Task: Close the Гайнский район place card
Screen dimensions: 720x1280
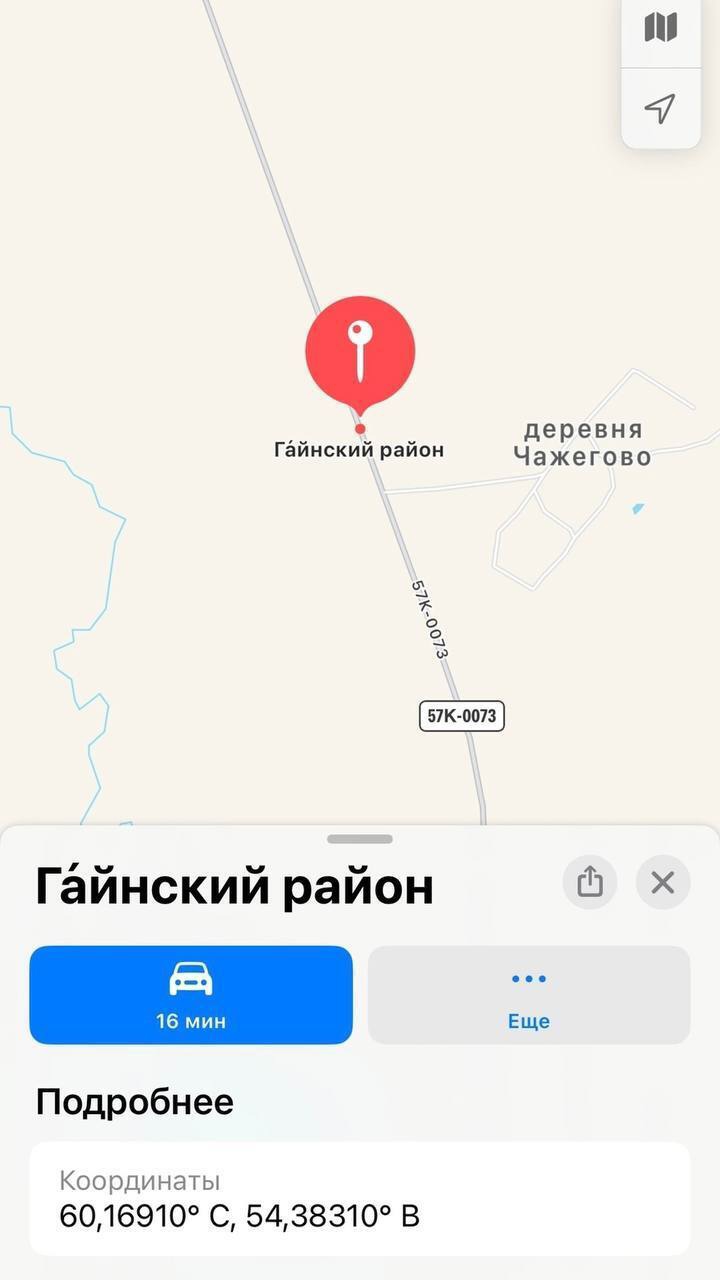Action: pyautogui.click(x=663, y=882)
